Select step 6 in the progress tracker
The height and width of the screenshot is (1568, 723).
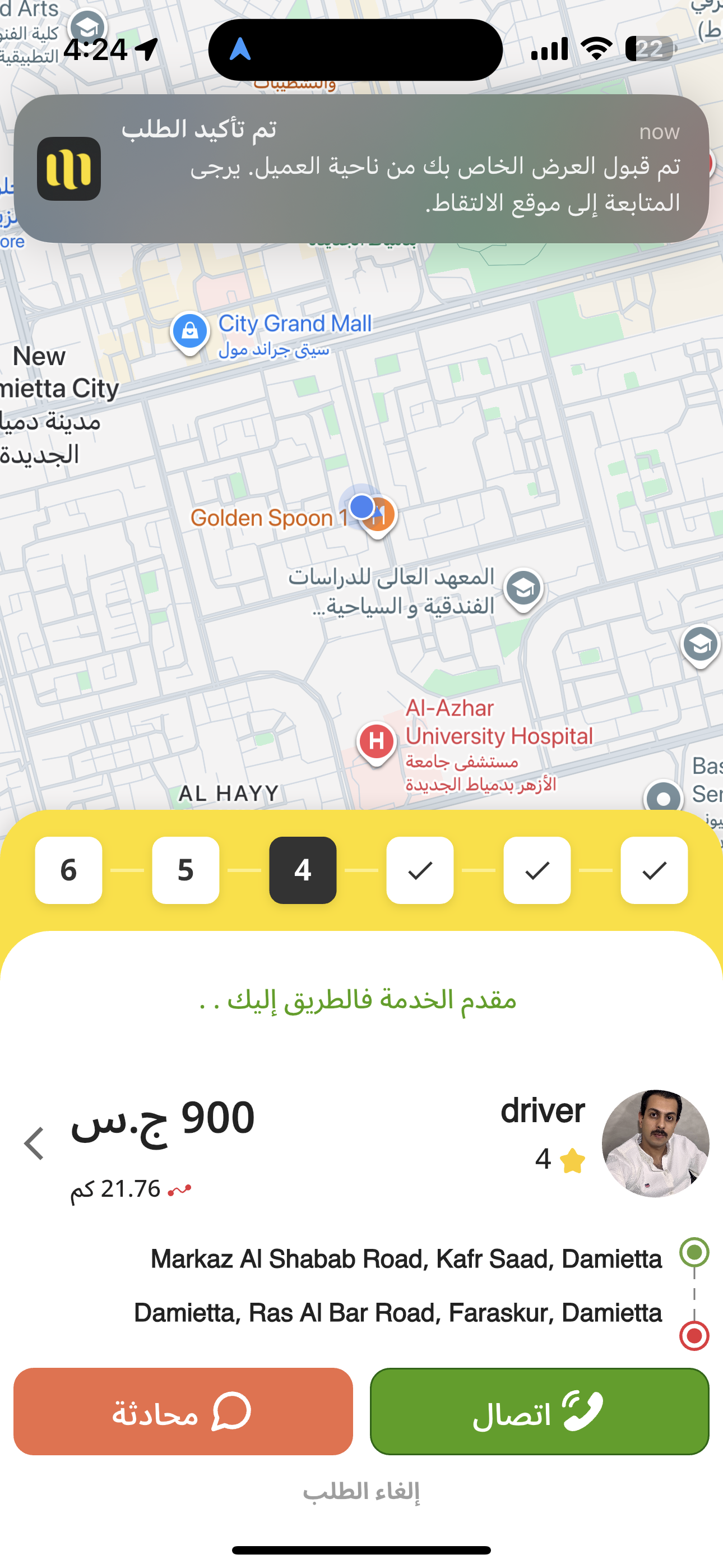[69, 870]
